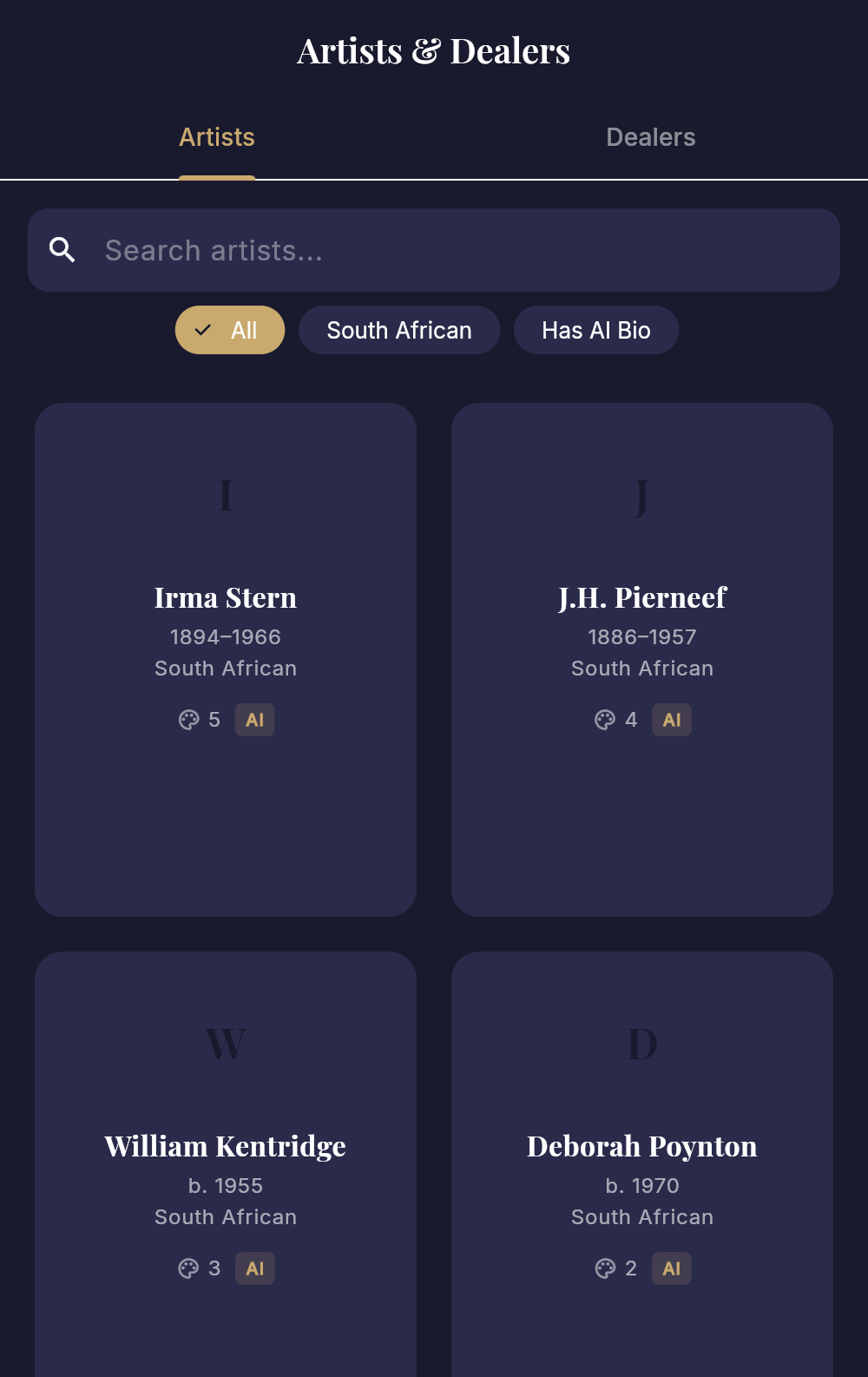Viewport: 868px width, 1377px height.
Task: Filter by South African artists
Action: 399,330
